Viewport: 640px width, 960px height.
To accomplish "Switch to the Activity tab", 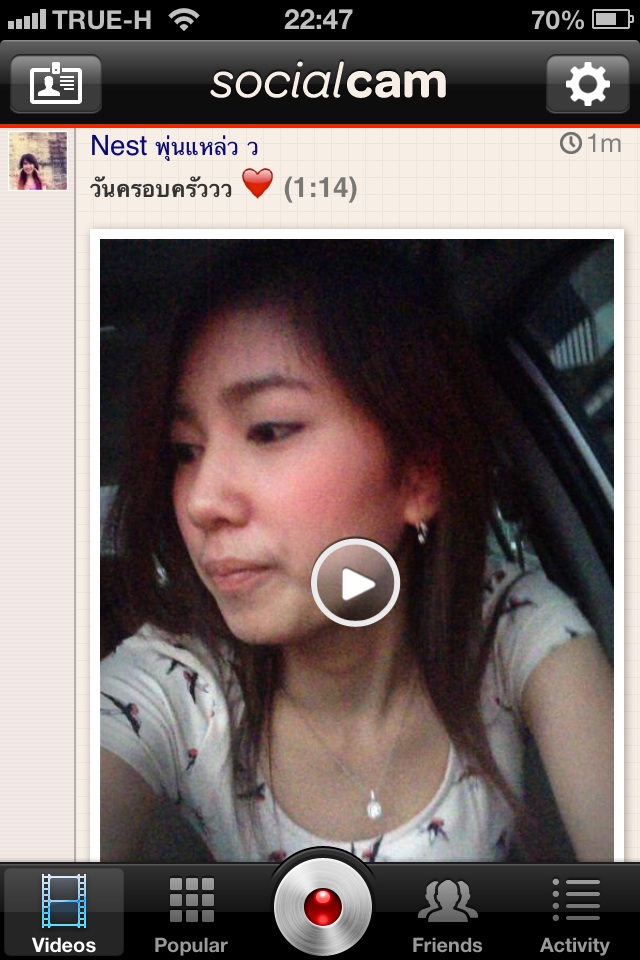I will (x=575, y=913).
